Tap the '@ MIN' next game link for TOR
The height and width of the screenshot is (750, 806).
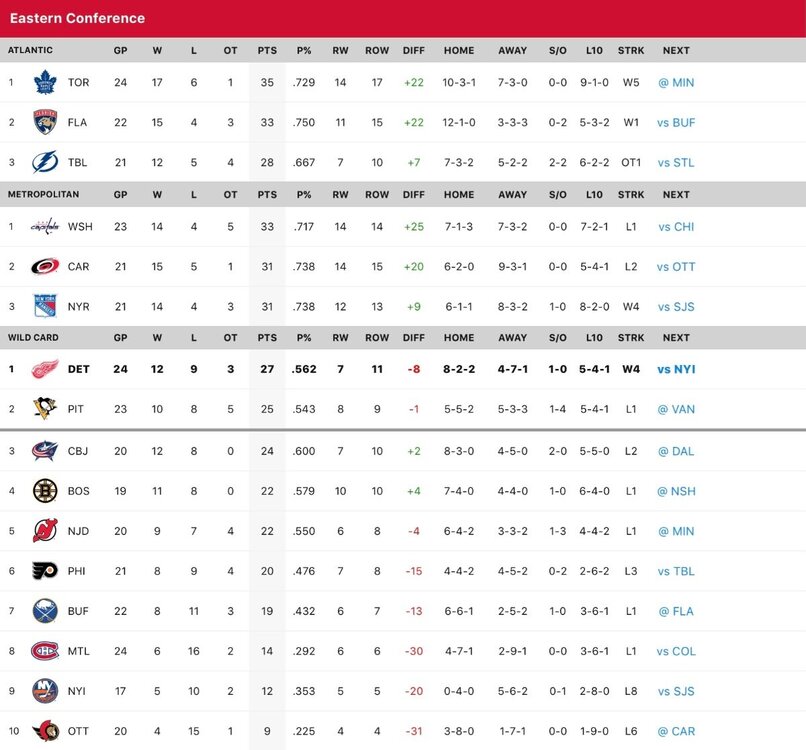click(676, 82)
